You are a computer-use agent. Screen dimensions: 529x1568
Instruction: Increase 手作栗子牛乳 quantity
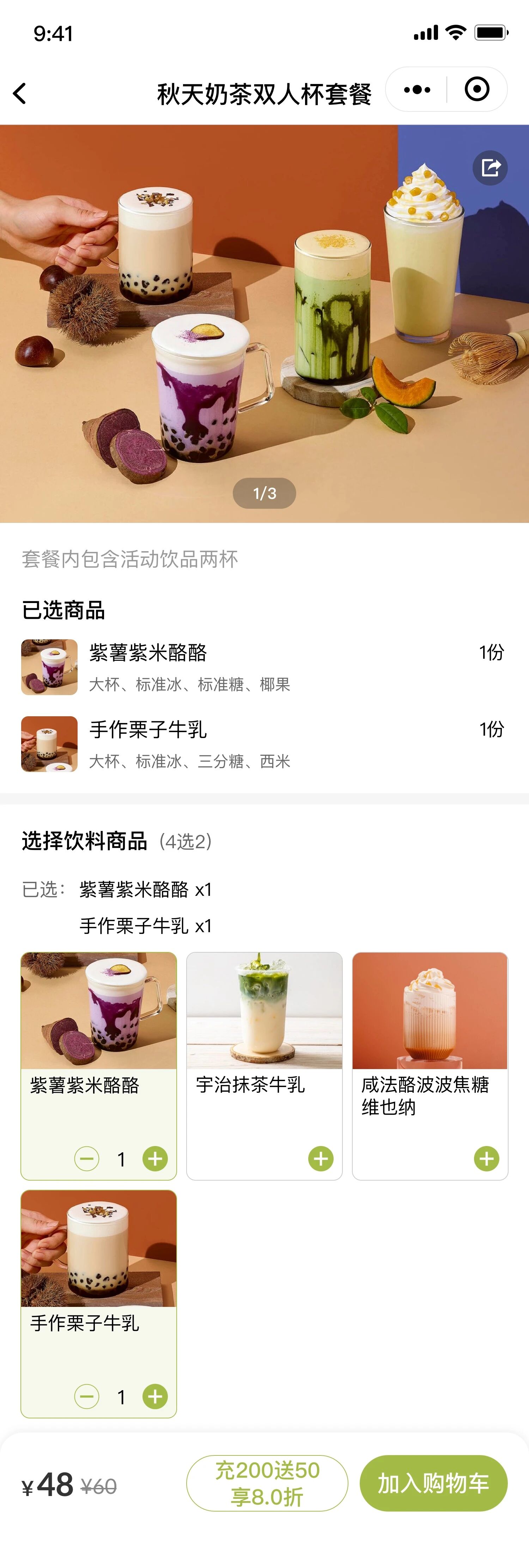(x=155, y=1397)
